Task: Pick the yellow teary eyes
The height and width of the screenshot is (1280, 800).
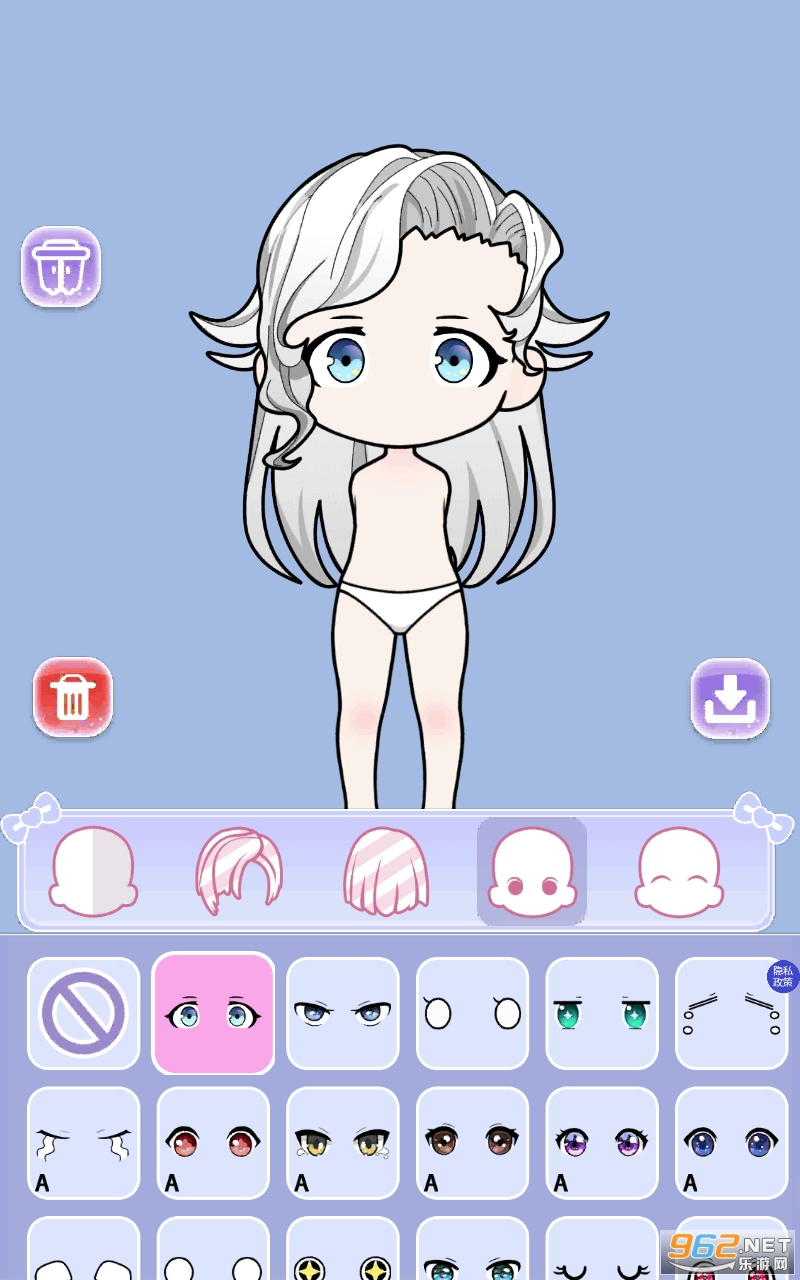Action: (x=343, y=1143)
